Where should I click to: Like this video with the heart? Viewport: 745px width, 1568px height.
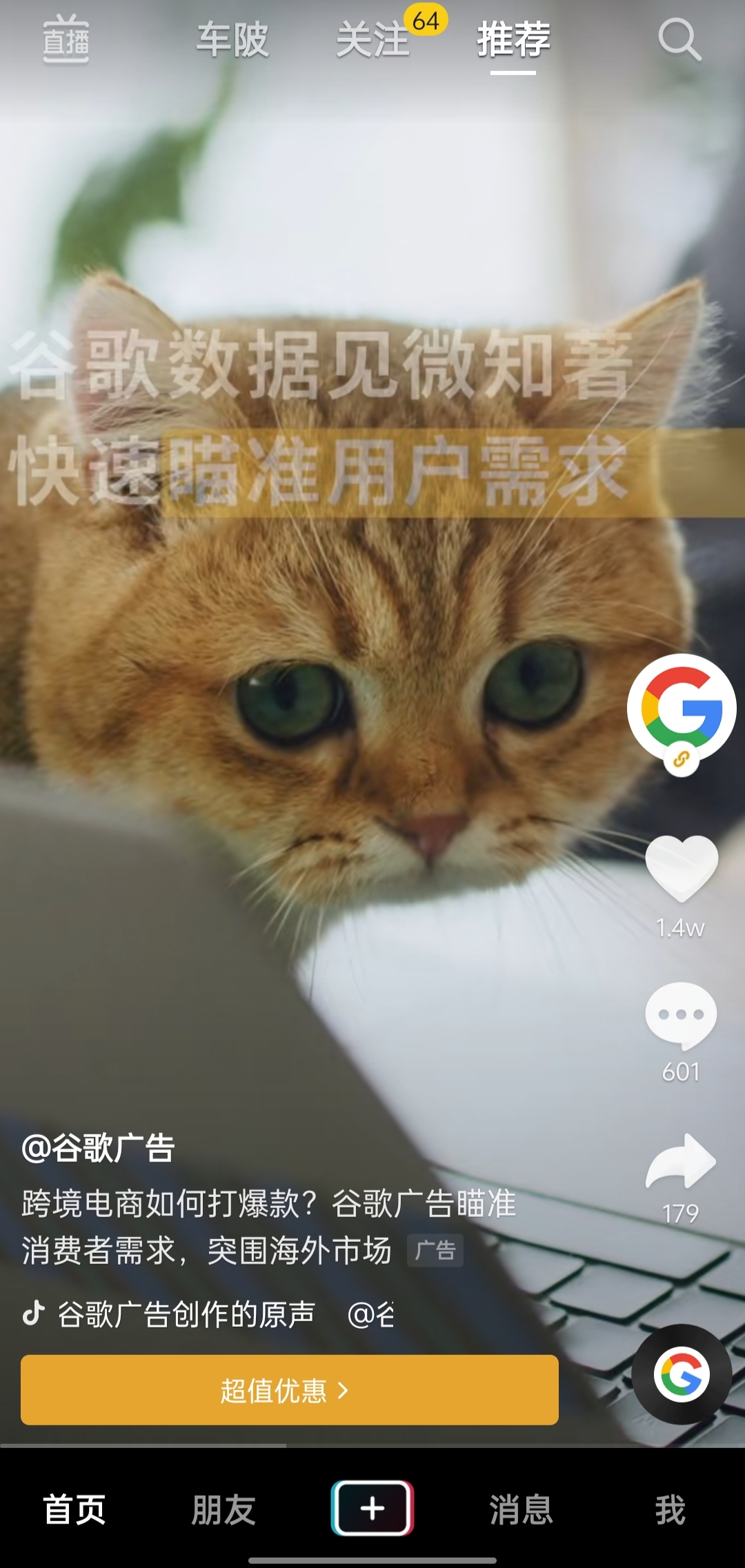(x=682, y=869)
